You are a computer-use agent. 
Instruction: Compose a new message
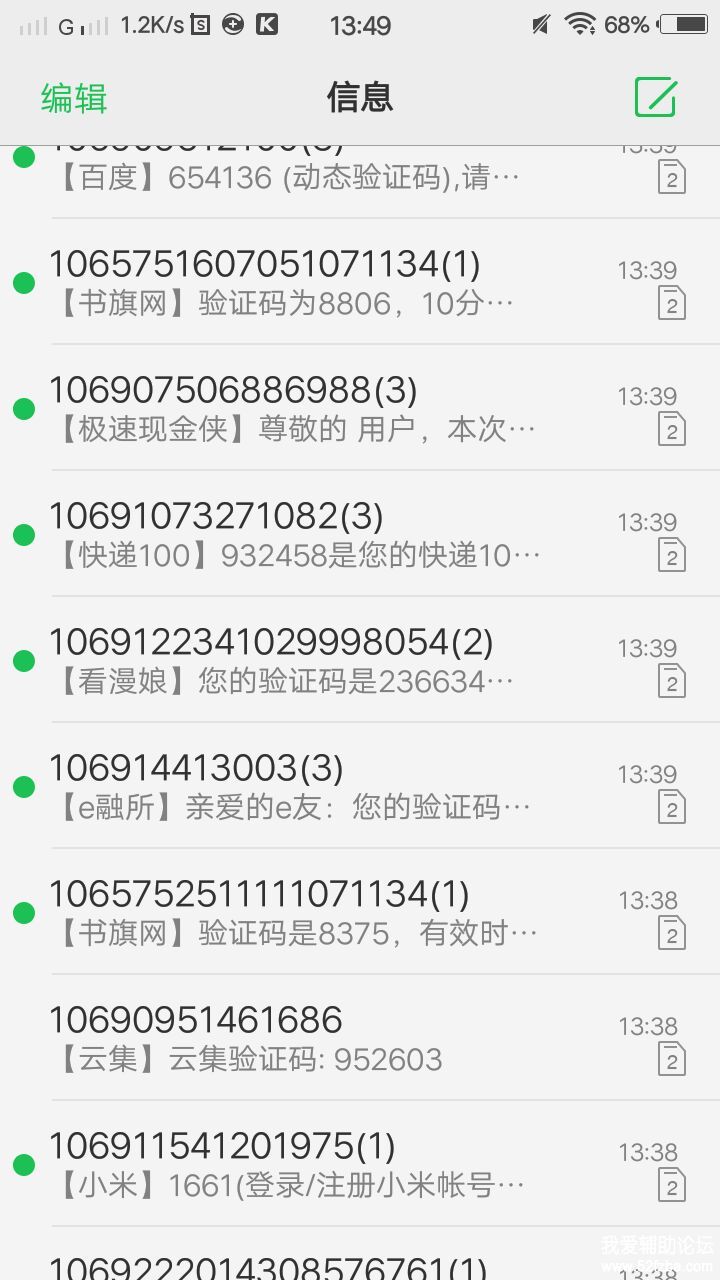click(x=656, y=97)
